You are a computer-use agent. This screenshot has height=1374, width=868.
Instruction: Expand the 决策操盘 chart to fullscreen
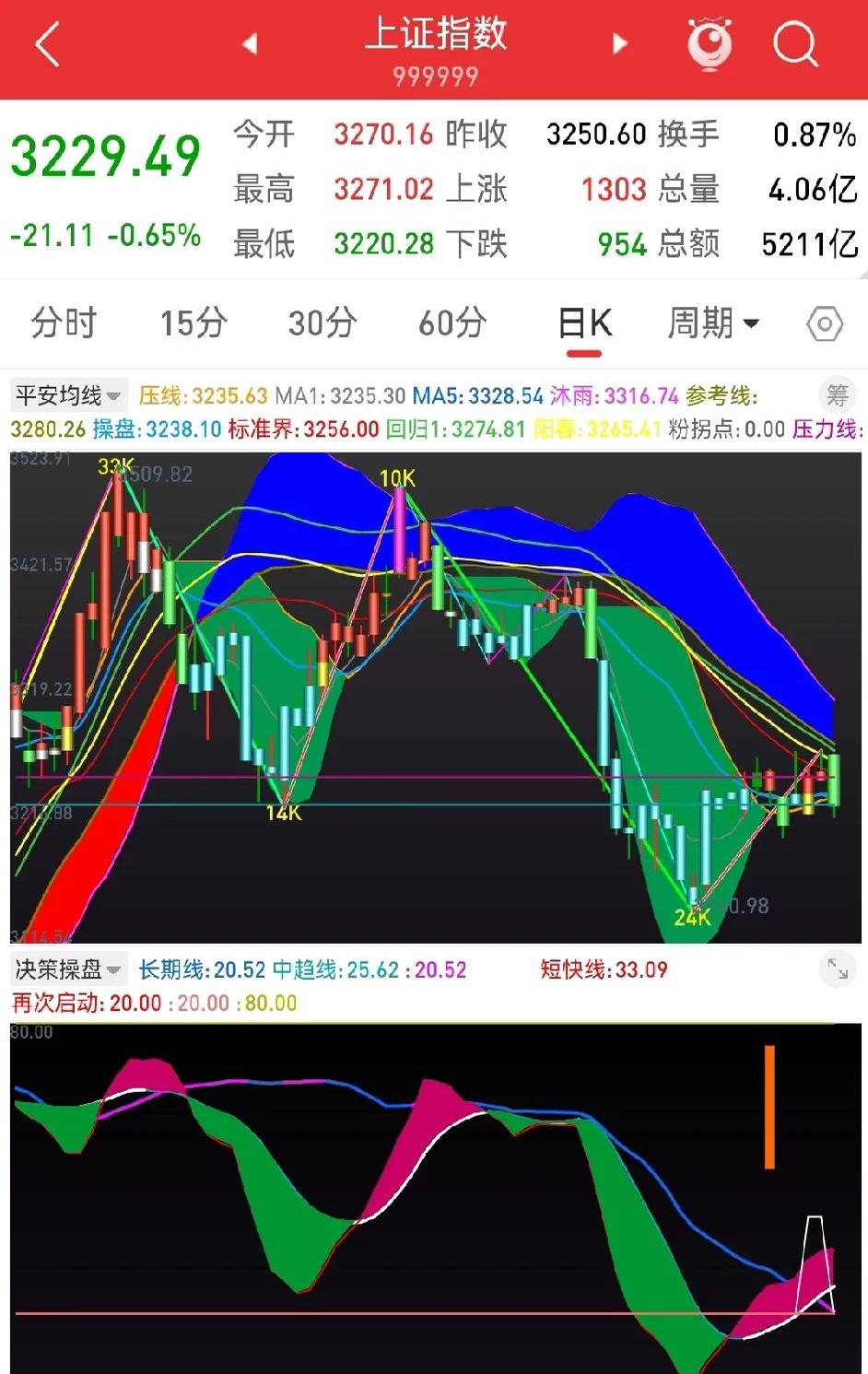(x=837, y=969)
